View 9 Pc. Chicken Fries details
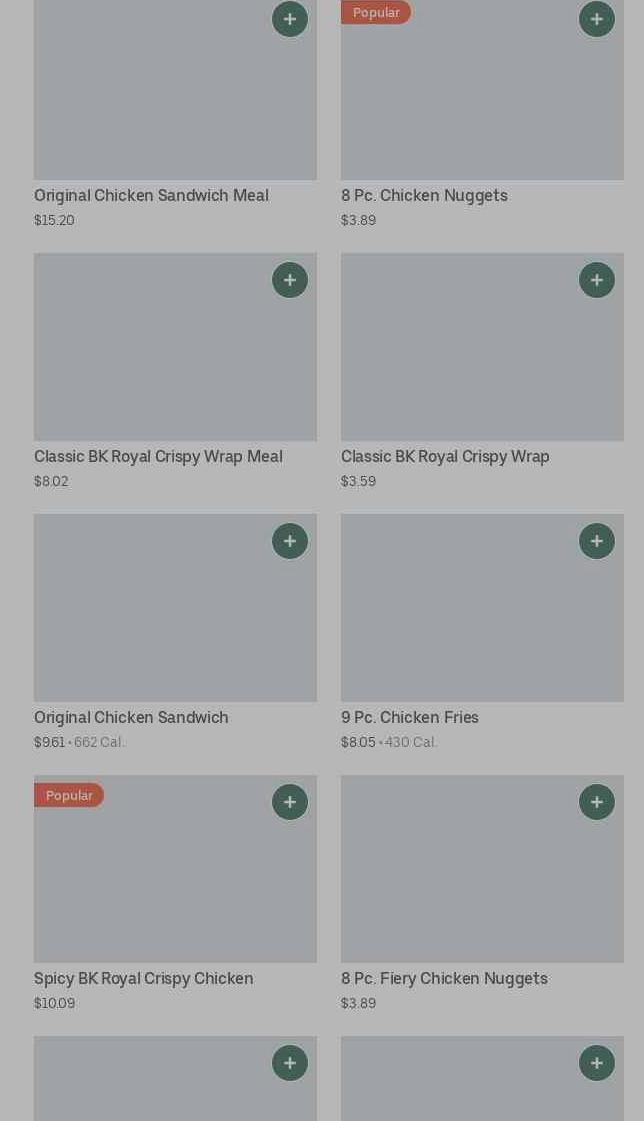Viewport: 644px width, 1121px height. point(410,718)
